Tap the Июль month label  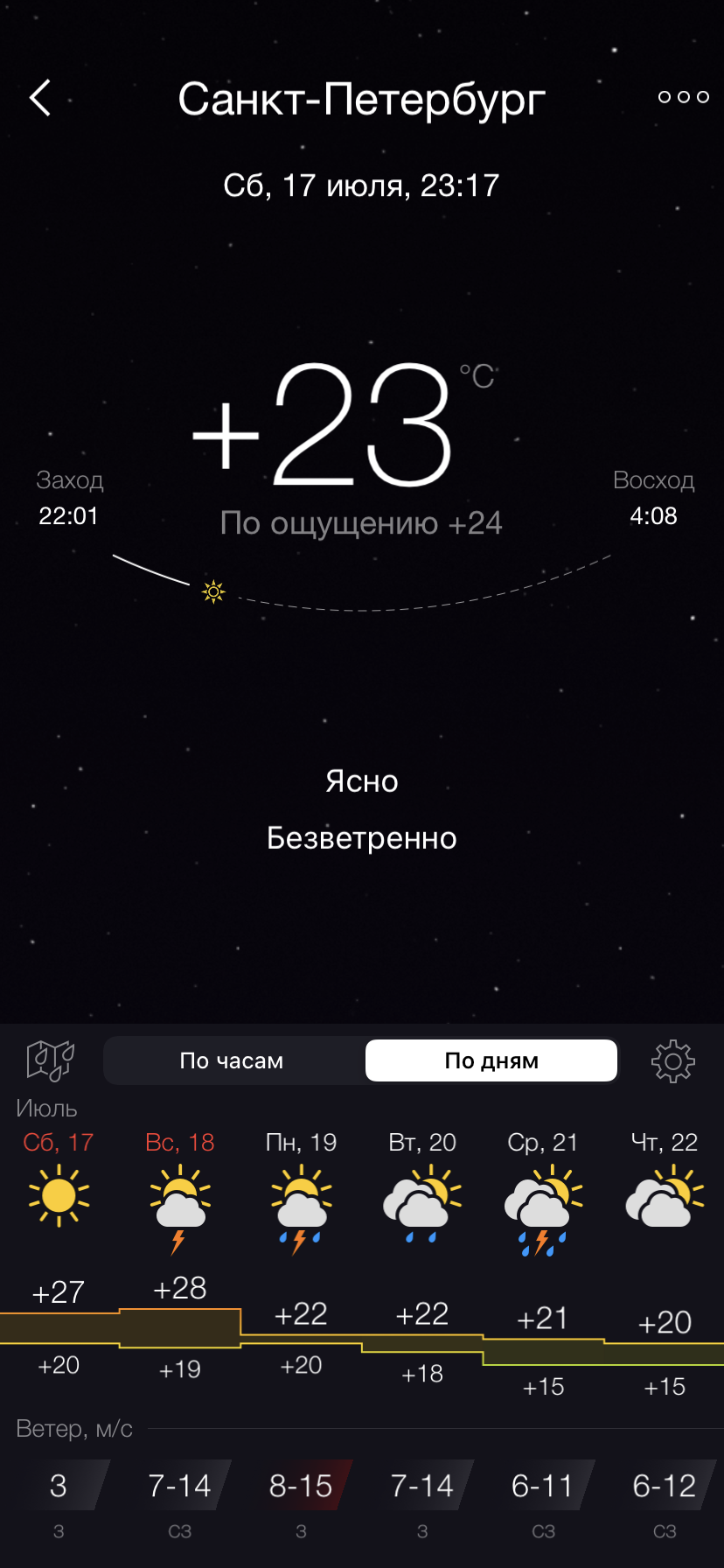click(45, 1108)
